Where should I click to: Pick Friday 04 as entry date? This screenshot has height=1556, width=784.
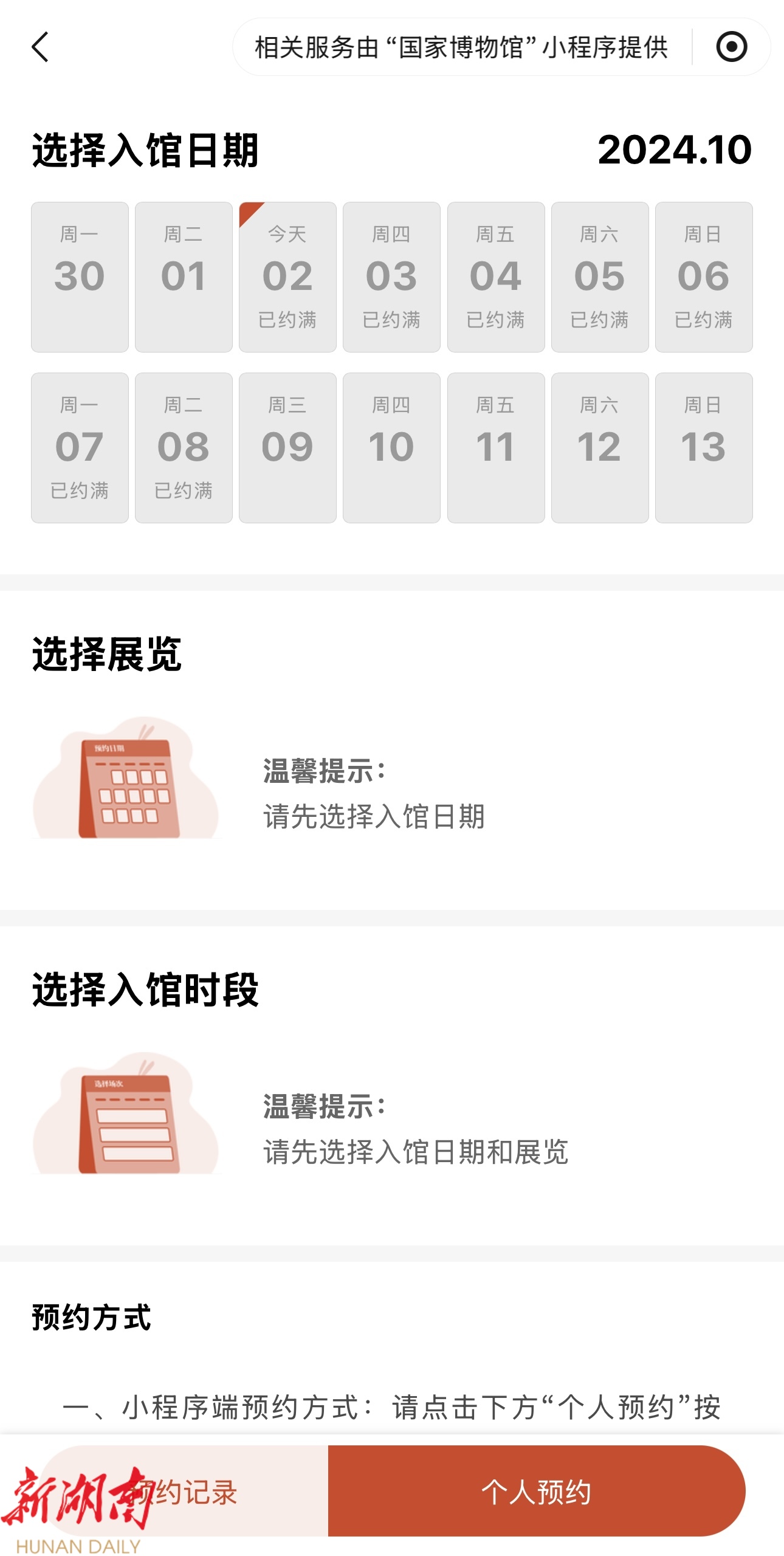click(x=496, y=277)
